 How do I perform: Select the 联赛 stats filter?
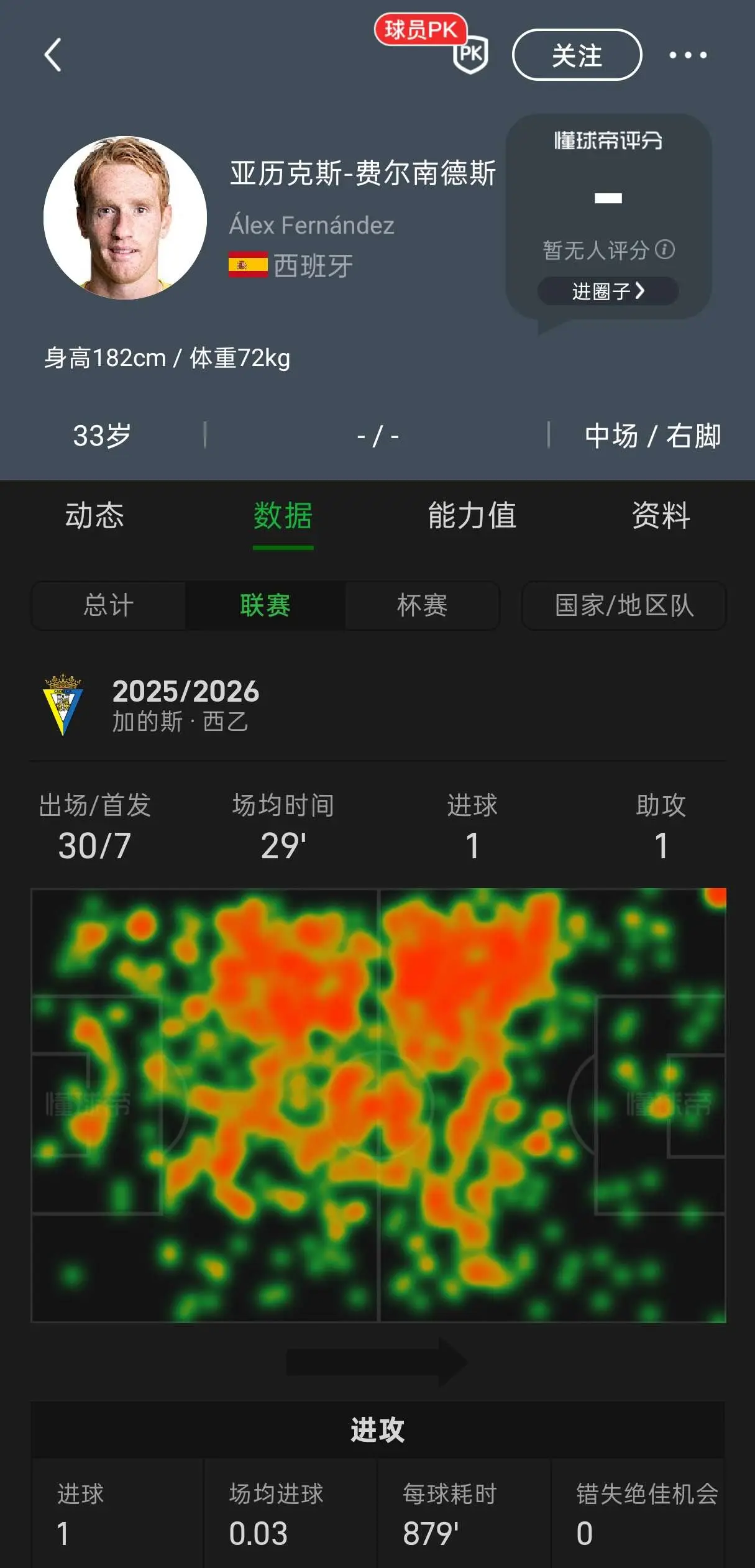pos(265,605)
